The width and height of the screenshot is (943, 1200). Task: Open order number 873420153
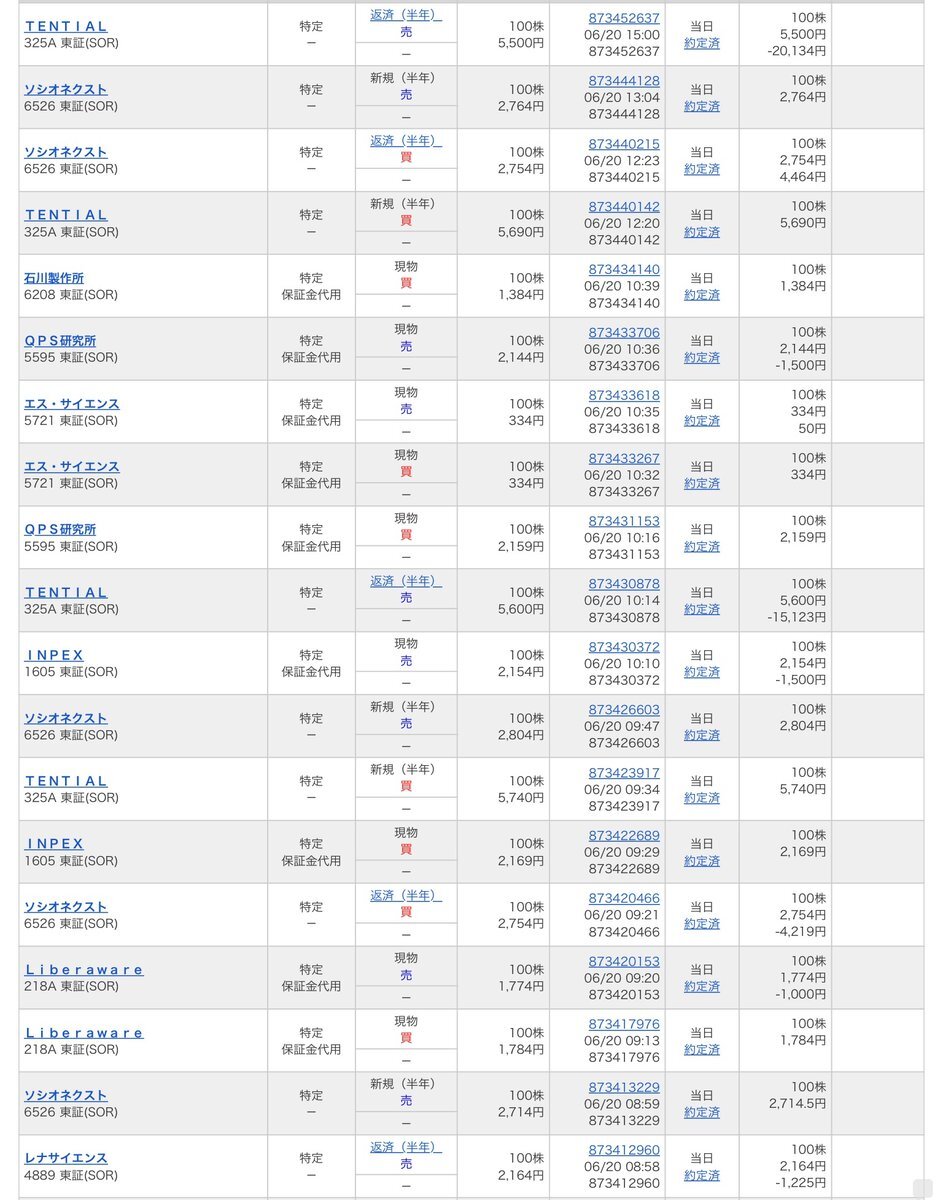[623, 962]
